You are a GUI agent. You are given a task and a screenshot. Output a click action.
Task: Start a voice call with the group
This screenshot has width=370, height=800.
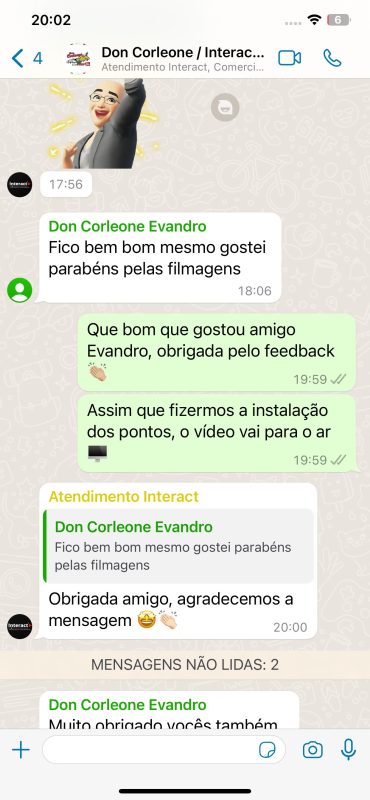click(332, 58)
